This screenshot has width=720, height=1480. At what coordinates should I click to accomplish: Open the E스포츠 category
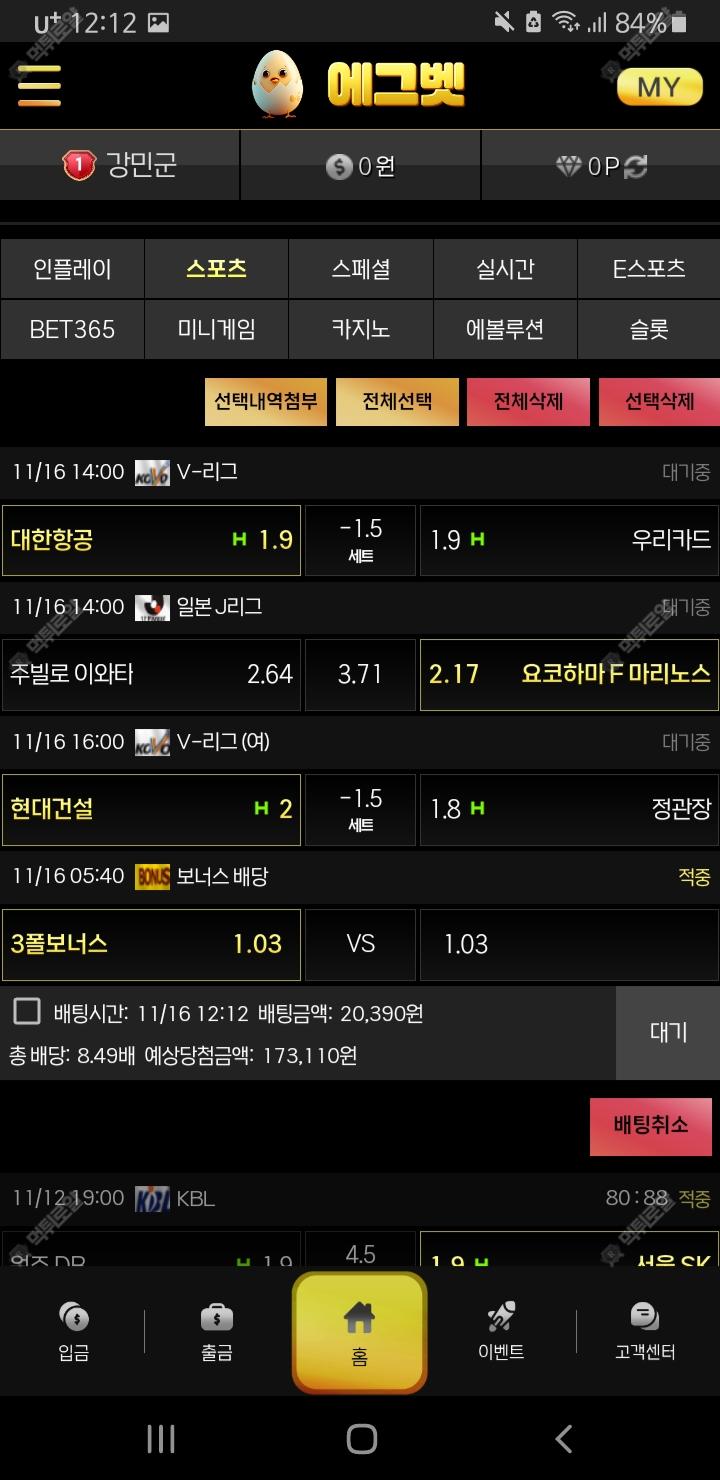648,269
